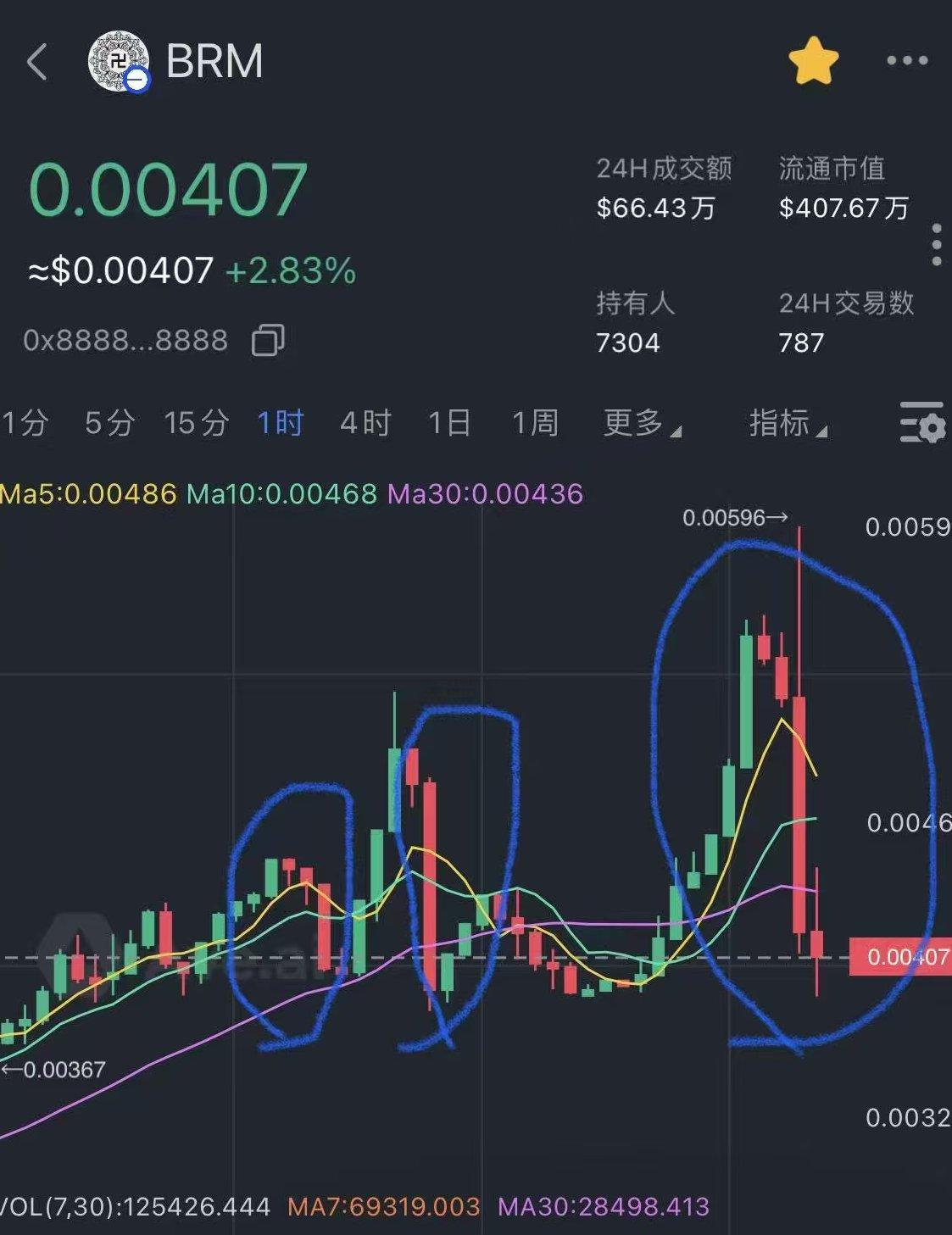952x1235 pixels.
Task: Select the 1时 timeframe tab
Action: click(280, 422)
